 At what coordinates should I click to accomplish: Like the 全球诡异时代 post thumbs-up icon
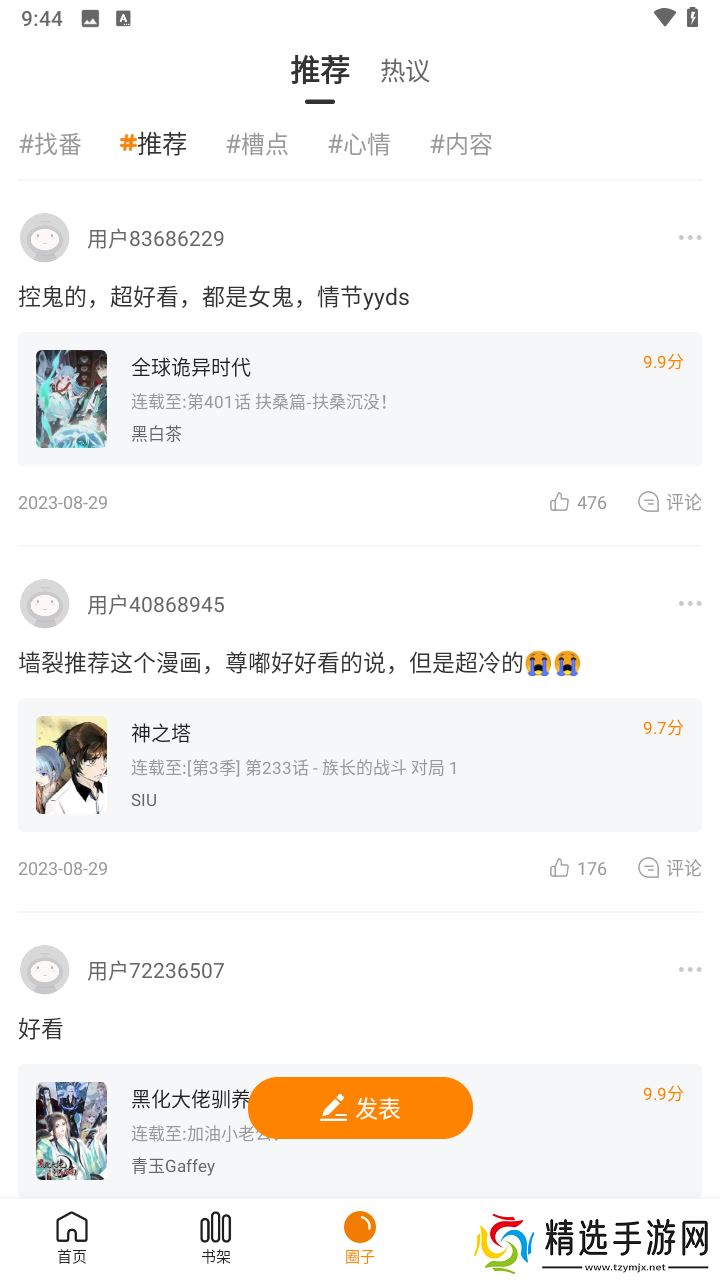561,502
